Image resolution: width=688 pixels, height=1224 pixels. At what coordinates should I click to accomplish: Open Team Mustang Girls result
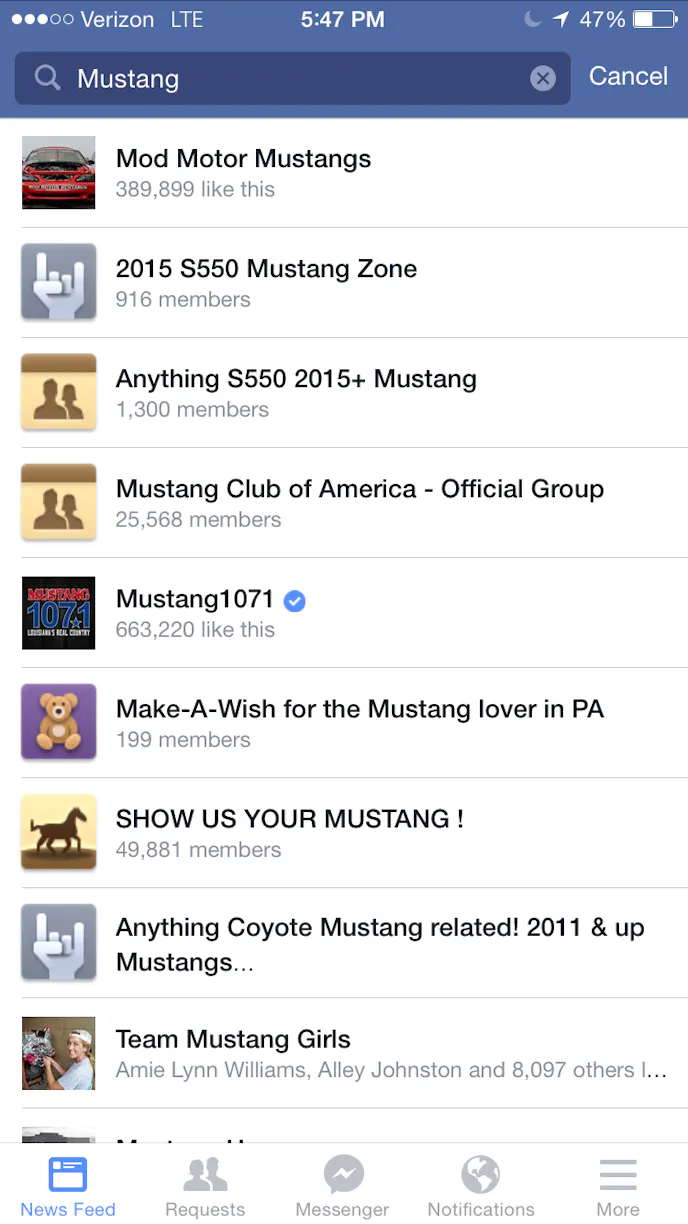(233, 1052)
